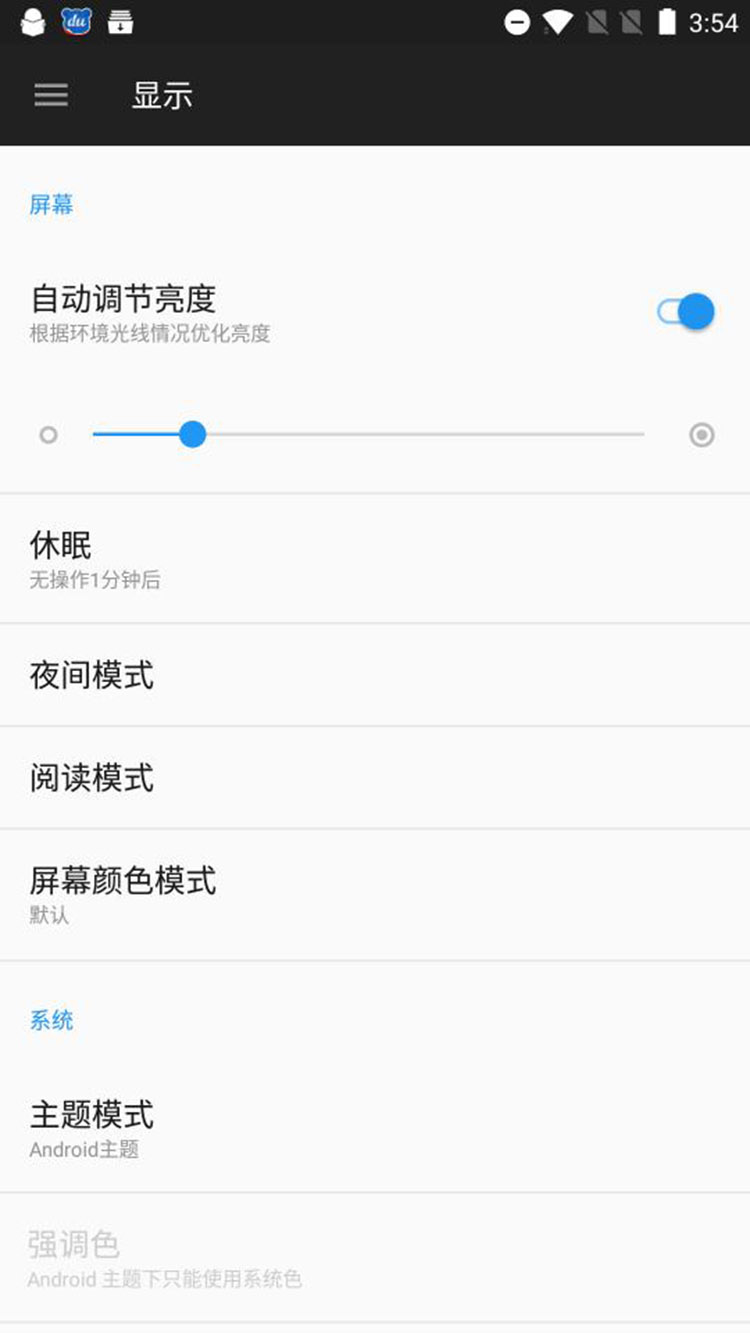Open 休眠 sleep timeout setting
This screenshot has width=750, height=1333.
pyautogui.click(x=375, y=558)
